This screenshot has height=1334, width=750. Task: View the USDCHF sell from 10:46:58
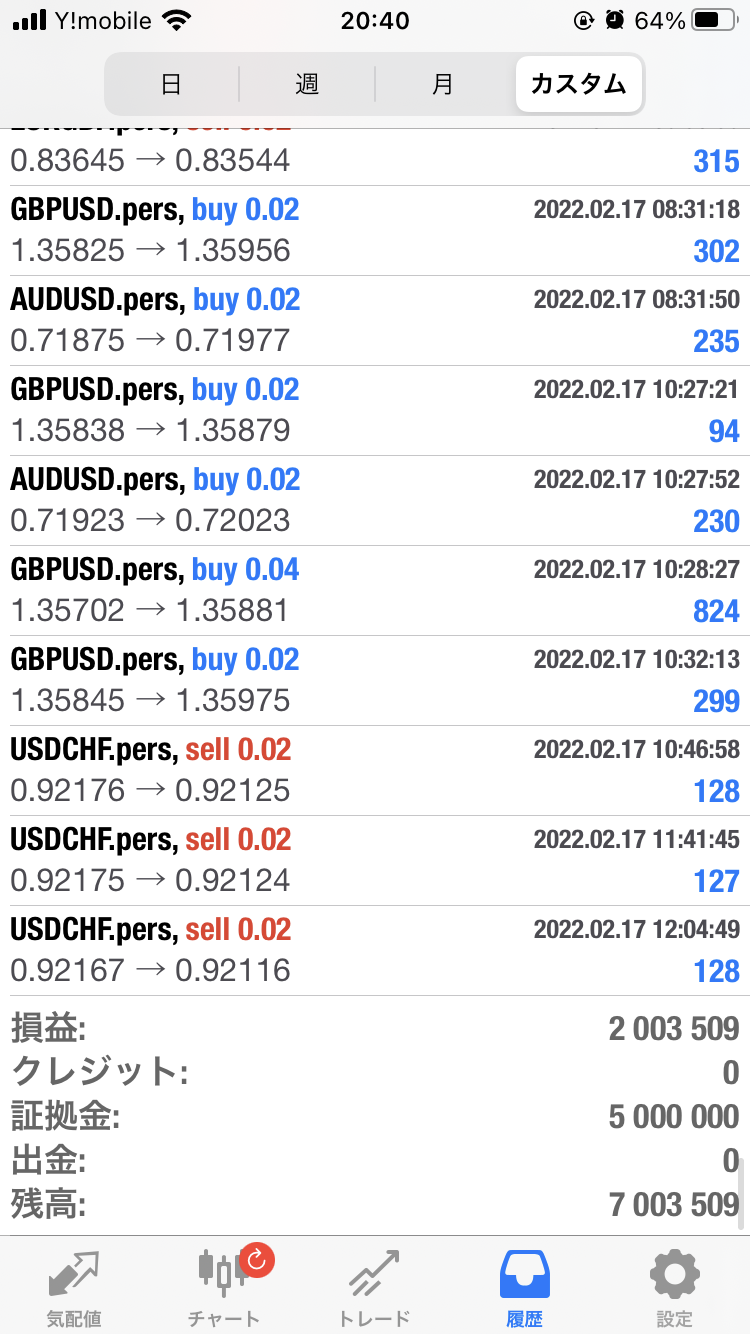pos(375,771)
